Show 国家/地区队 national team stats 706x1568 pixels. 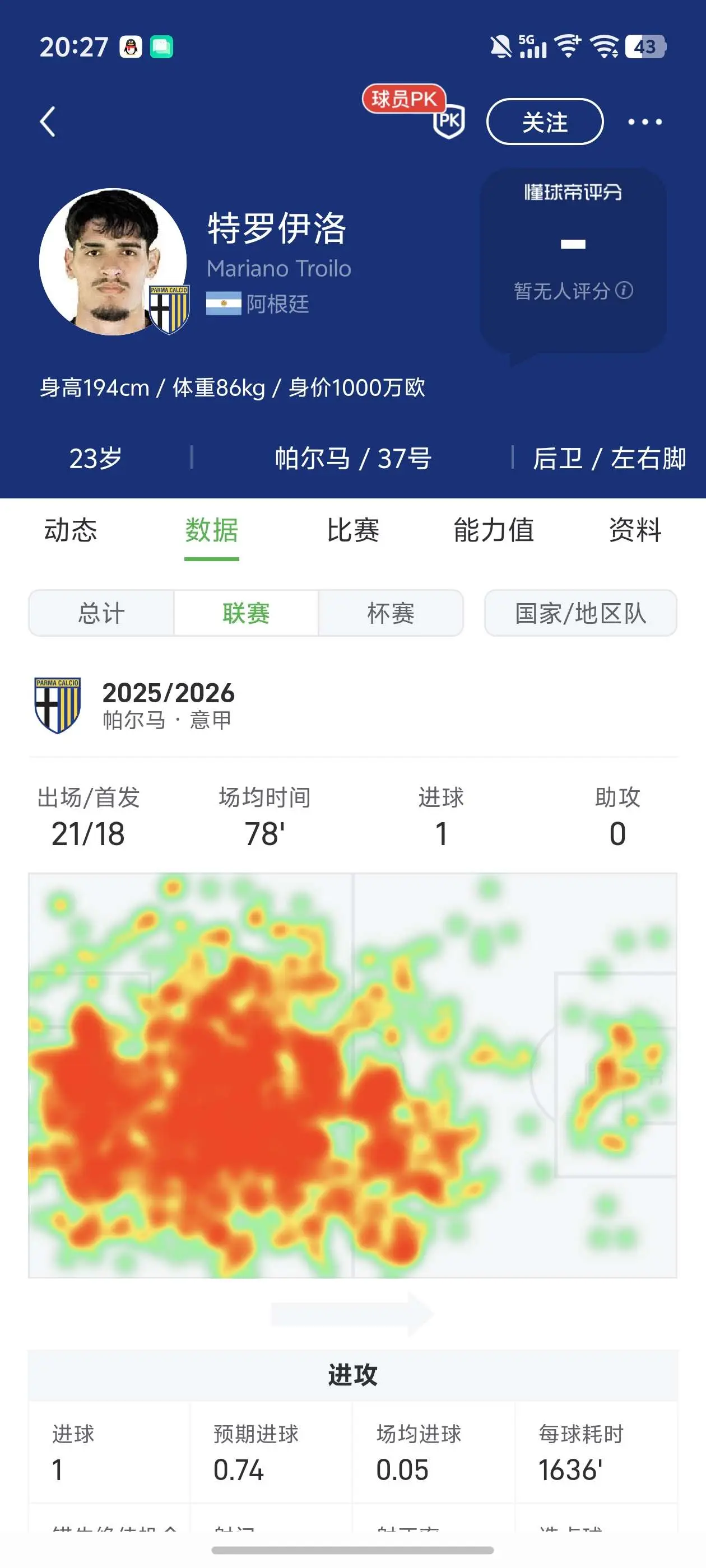(580, 613)
